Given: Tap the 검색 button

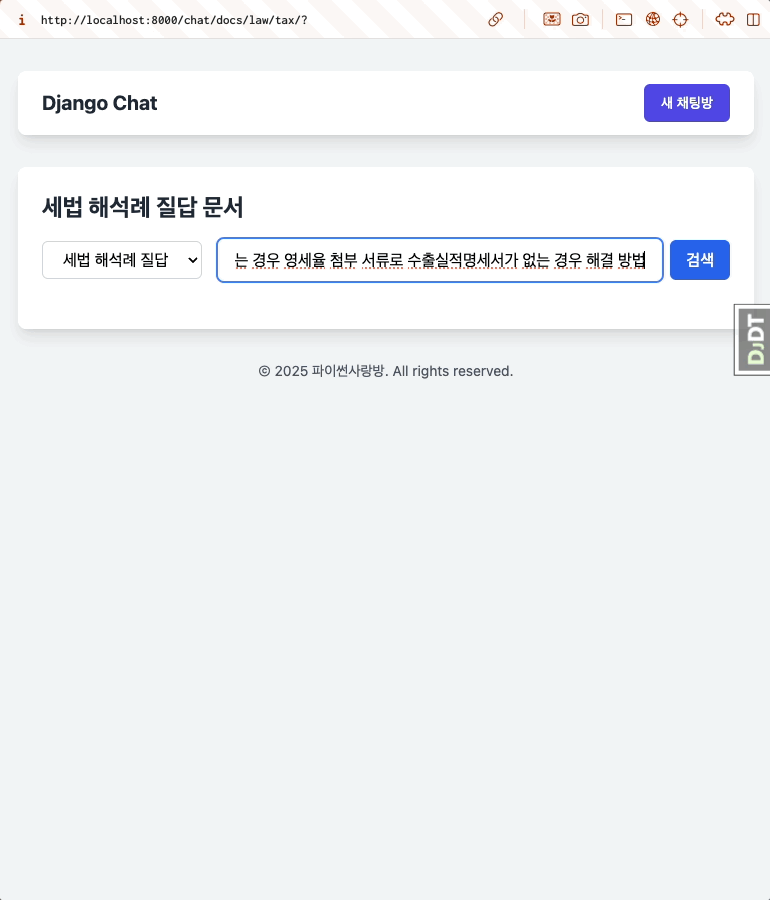Looking at the screenshot, I should pyautogui.click(x=699, y=260).
